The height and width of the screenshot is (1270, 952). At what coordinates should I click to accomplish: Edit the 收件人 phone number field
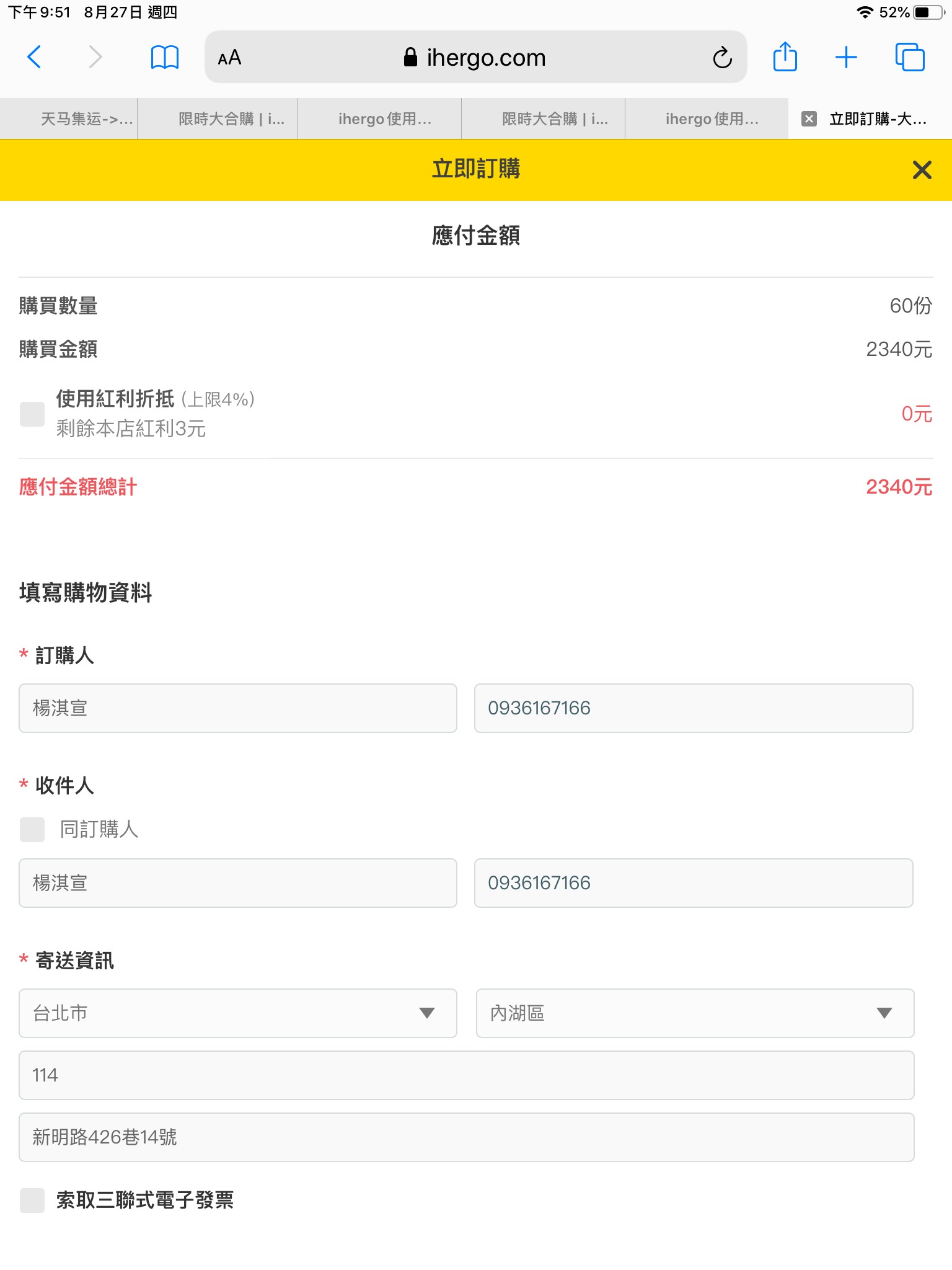pos(694,883)
